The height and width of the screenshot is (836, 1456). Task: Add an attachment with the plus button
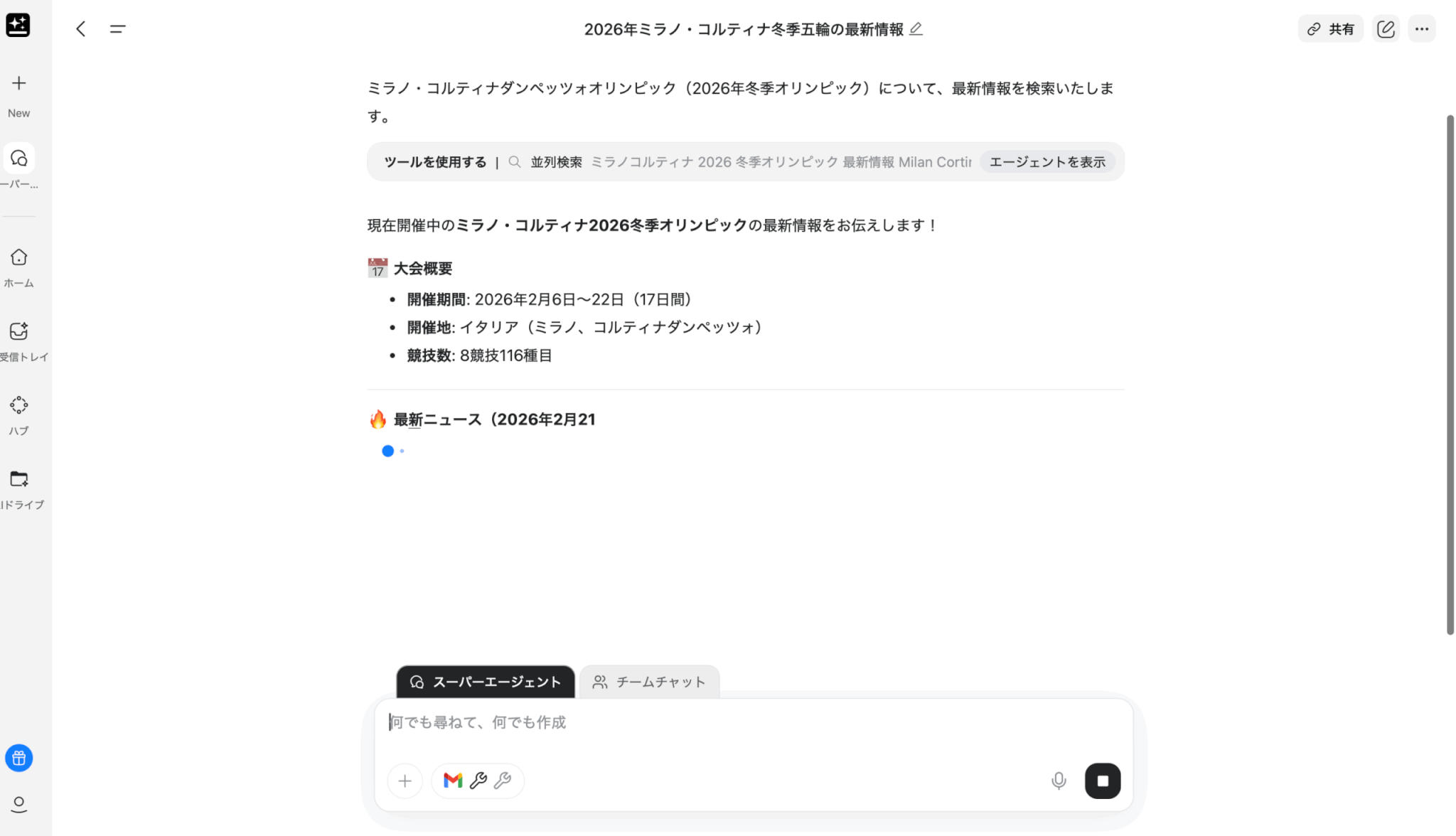(x=405, y=781)
